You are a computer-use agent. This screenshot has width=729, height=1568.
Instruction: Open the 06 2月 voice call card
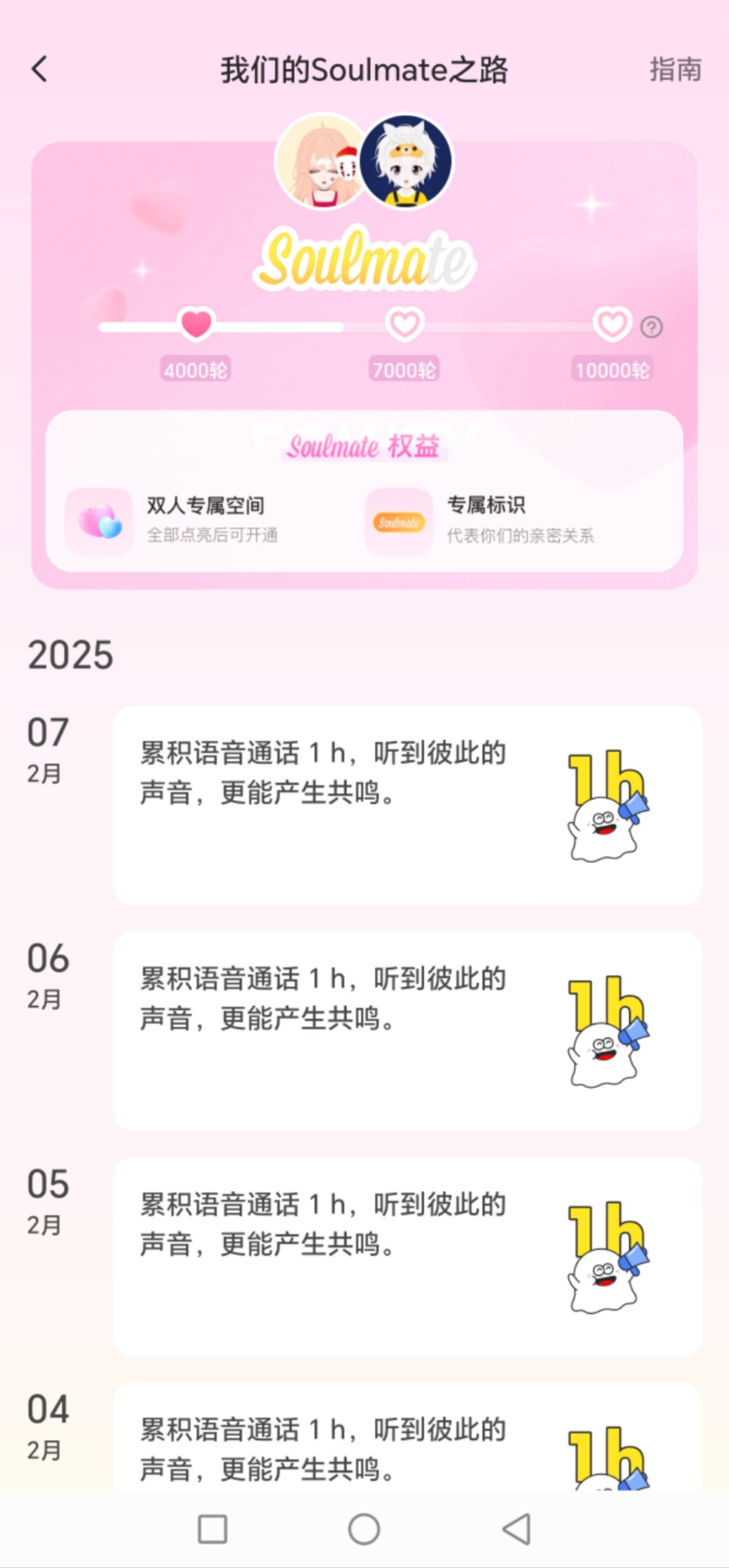click(x=407, y=1030)
